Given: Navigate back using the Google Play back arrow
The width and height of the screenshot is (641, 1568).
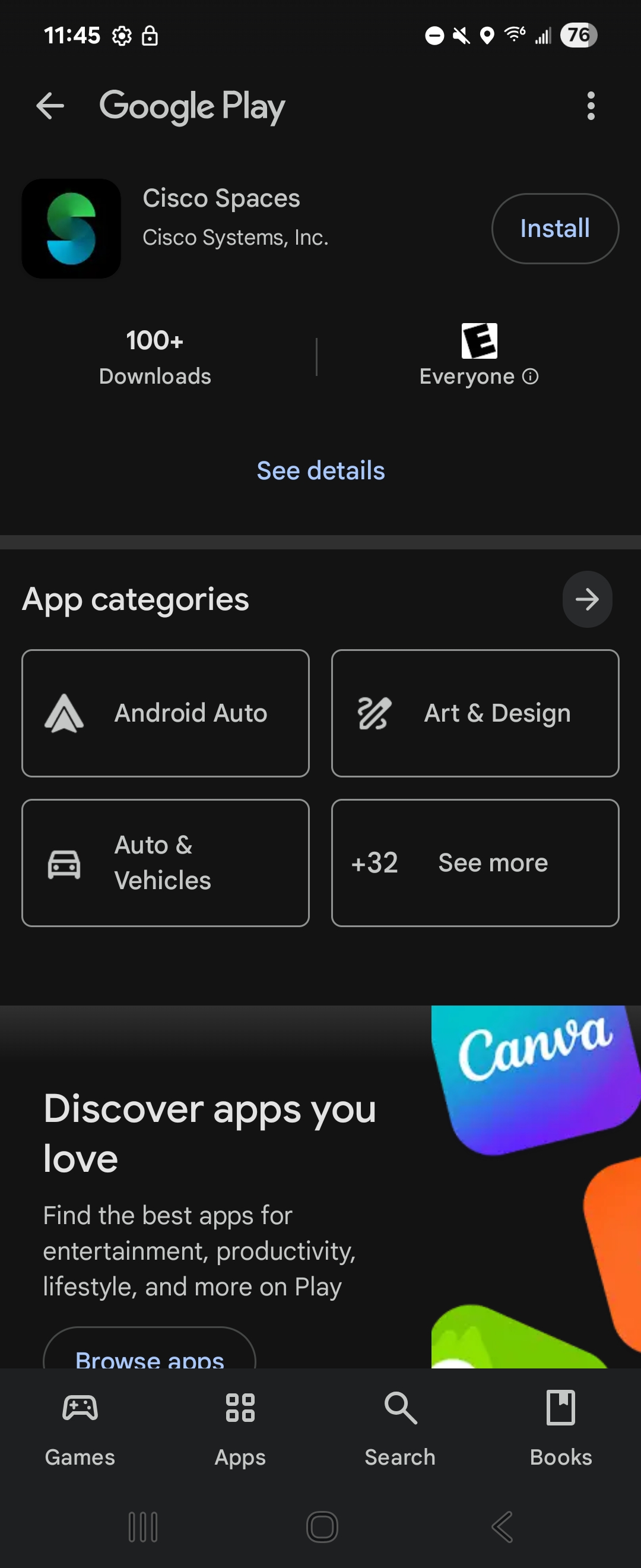Looking at the screenshot, I should tap(51, 105).
